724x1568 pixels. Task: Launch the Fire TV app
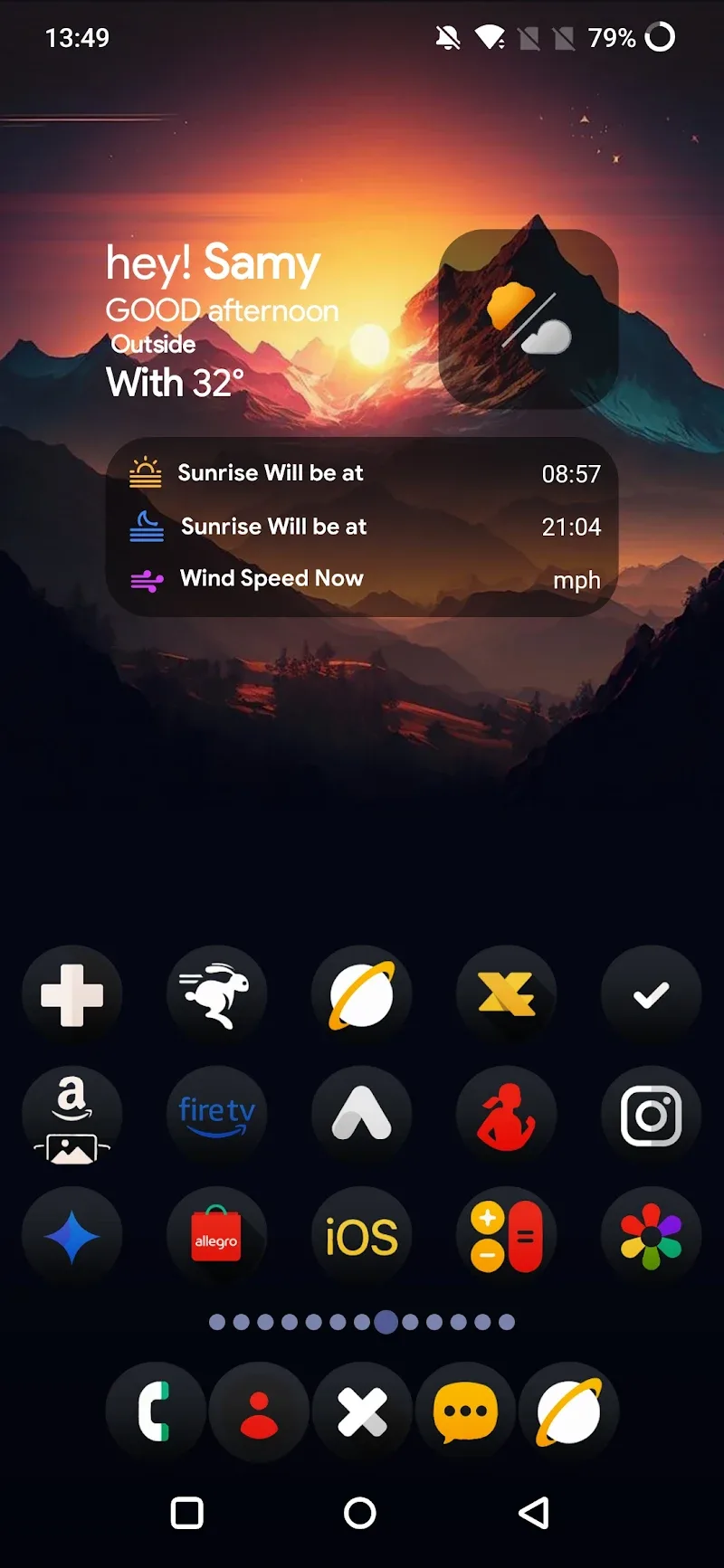(x=216, y=1116)
